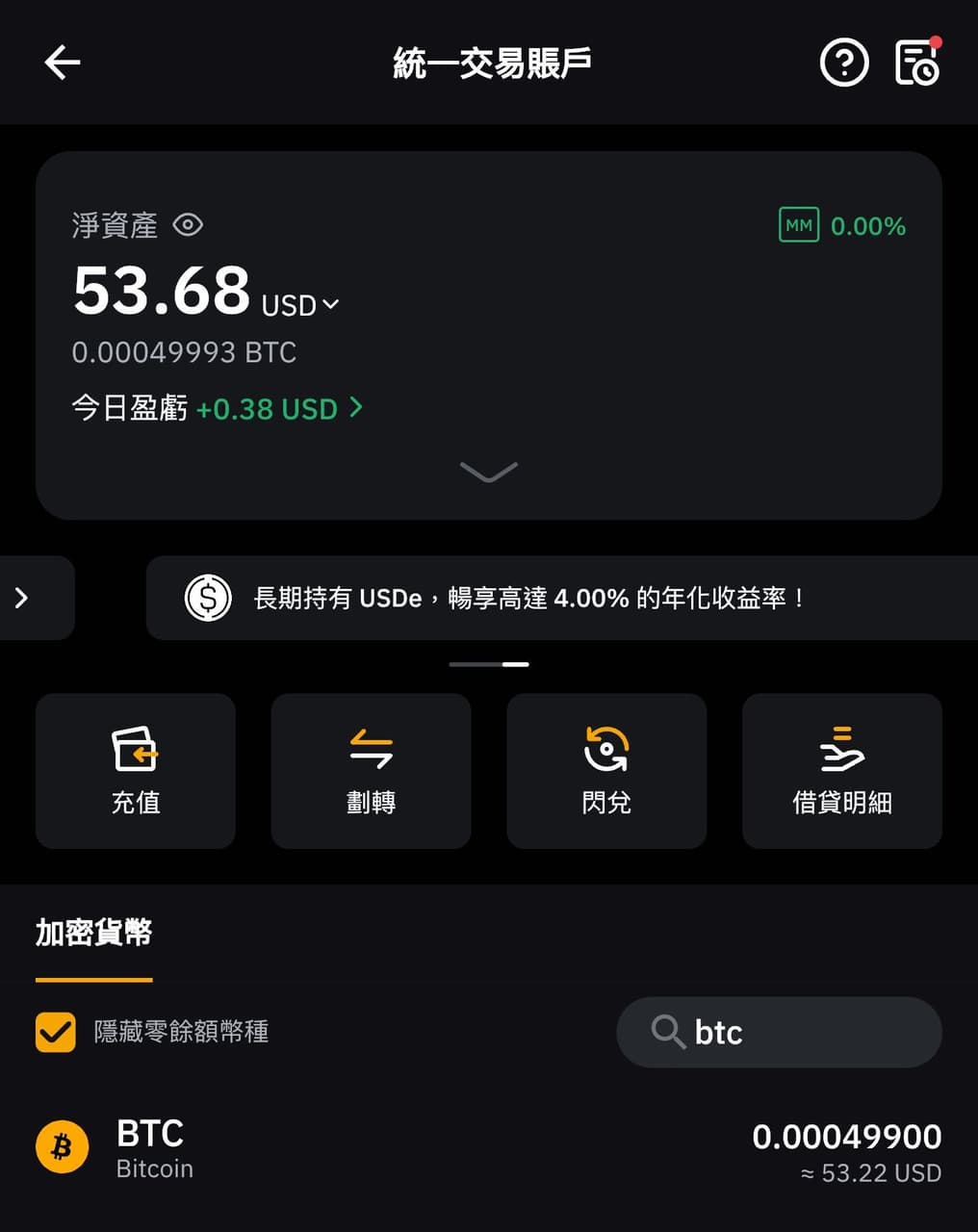Select the second carousel indicator dot
Viewport: 978px width, 1232px height.
tap(516, 664)
